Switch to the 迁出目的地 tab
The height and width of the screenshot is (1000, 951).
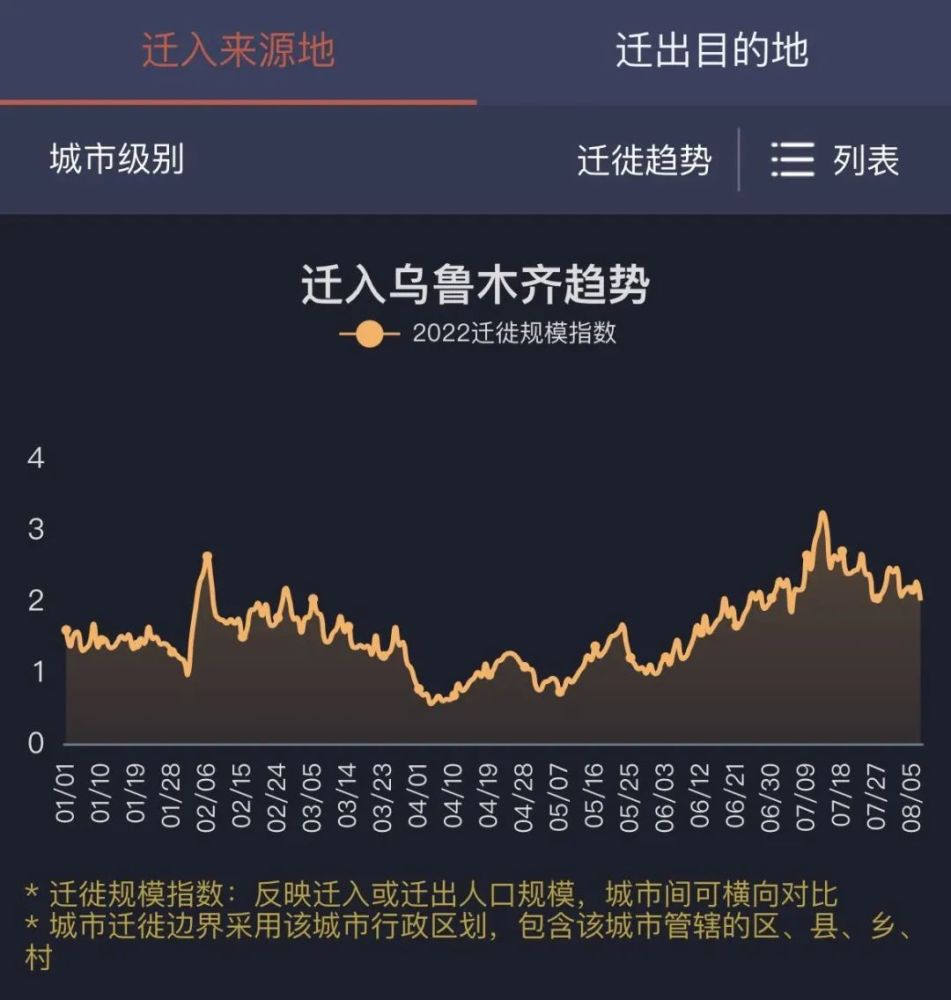click(x=711, y=50)
